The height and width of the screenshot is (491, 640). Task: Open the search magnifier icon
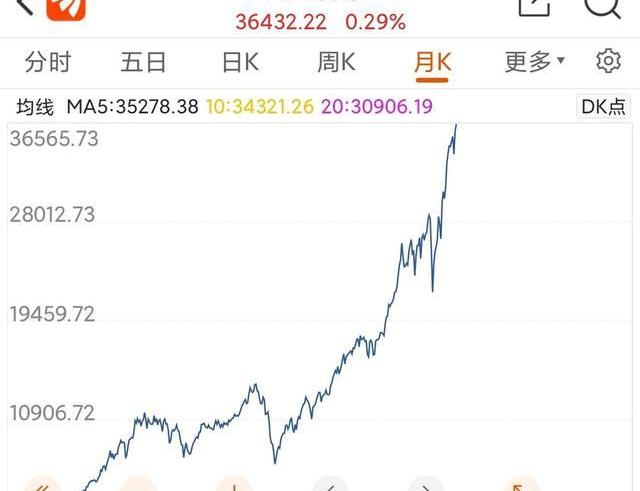click(x=602, y=6)
